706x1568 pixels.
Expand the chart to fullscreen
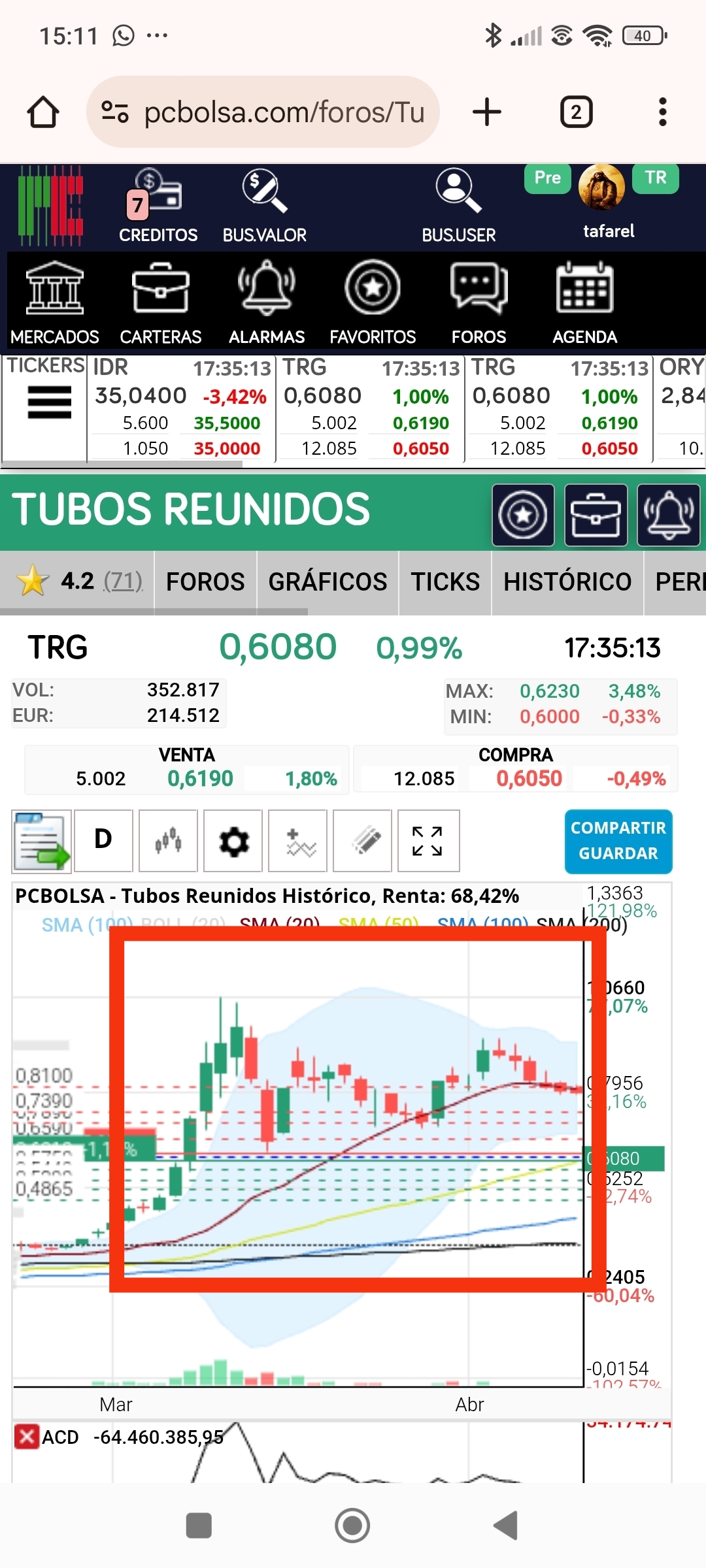[428, 841]
